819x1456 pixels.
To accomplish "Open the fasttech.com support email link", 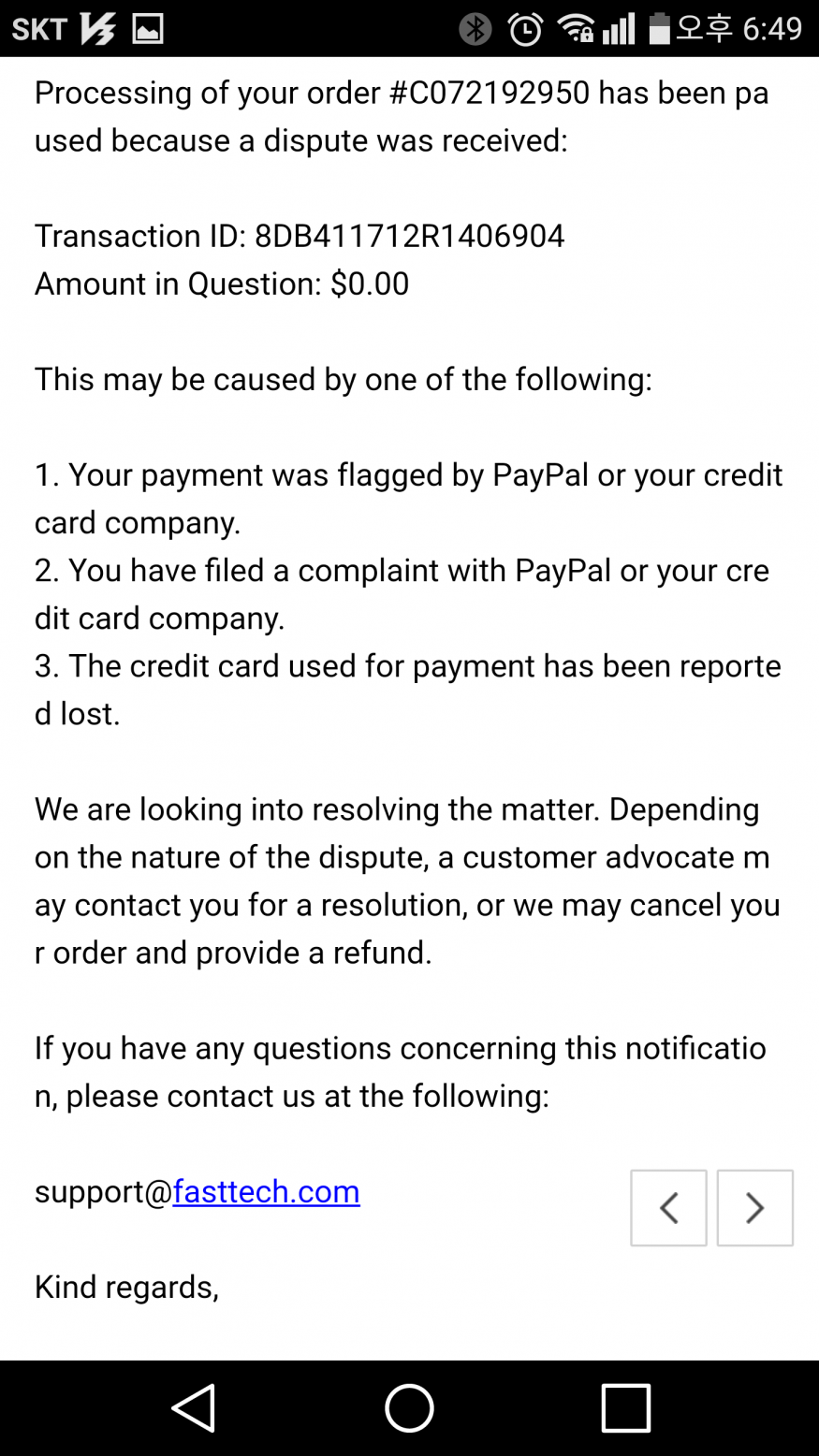I will (266, 1191).
